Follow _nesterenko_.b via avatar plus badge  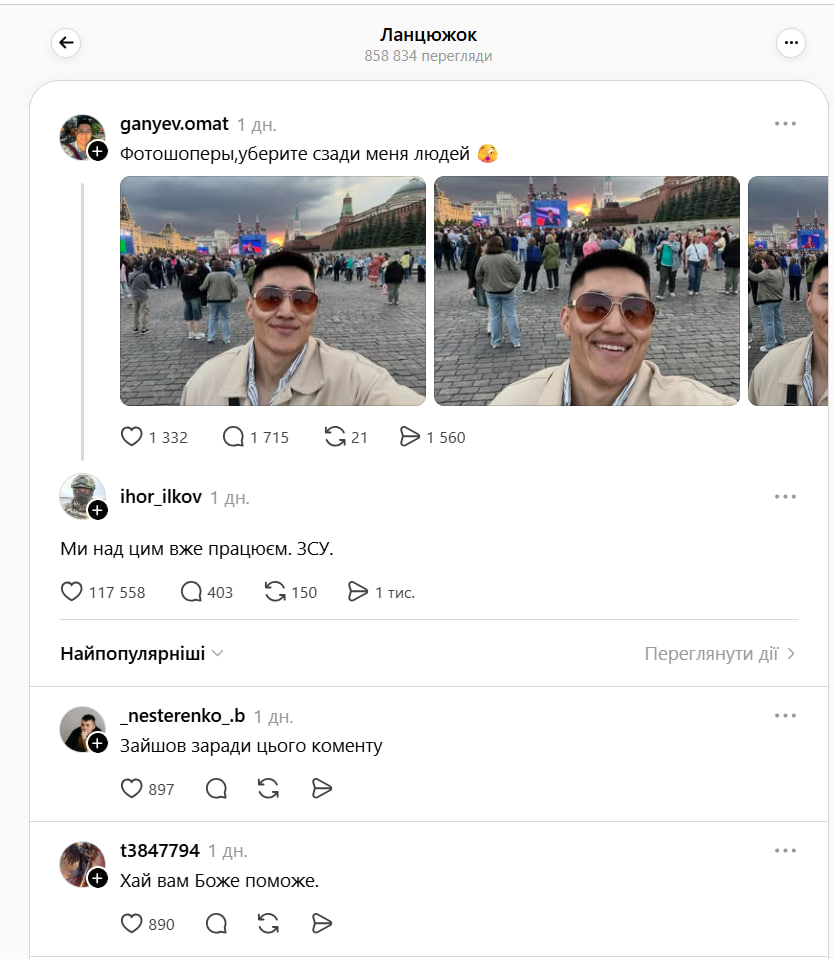point(98,743)
